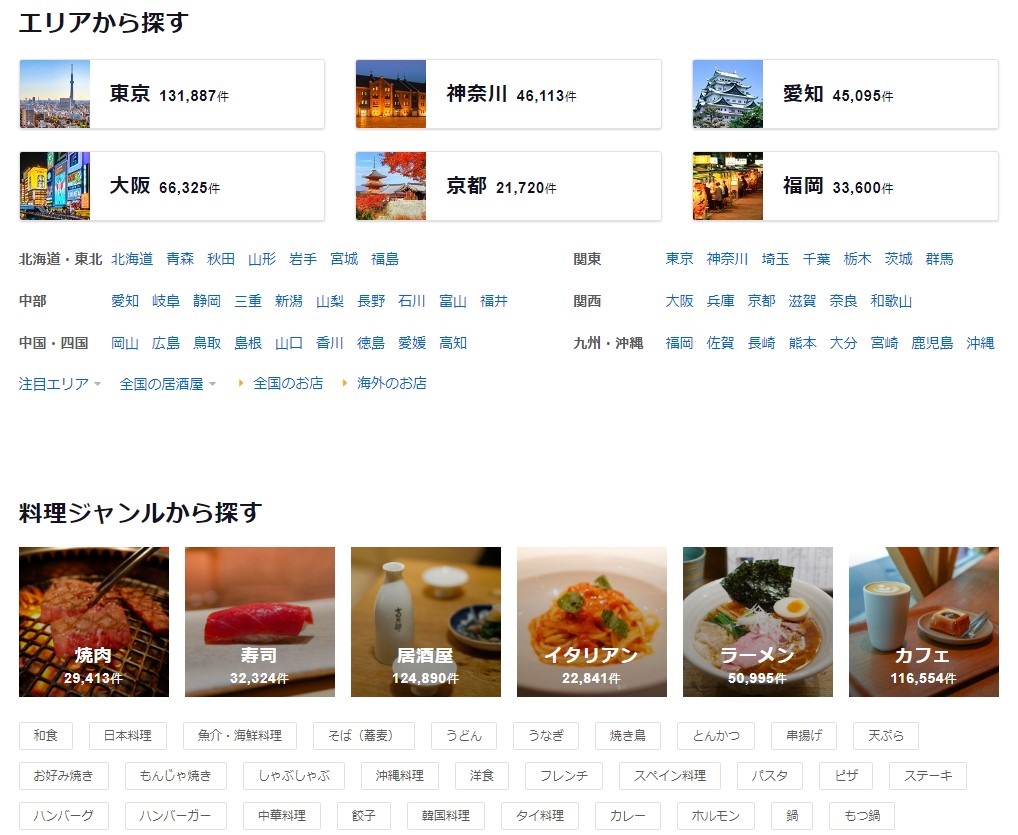This screenshot has height=835, width=1018.
Task: Open the 居酒屋 genre tile
Action: 426,622
